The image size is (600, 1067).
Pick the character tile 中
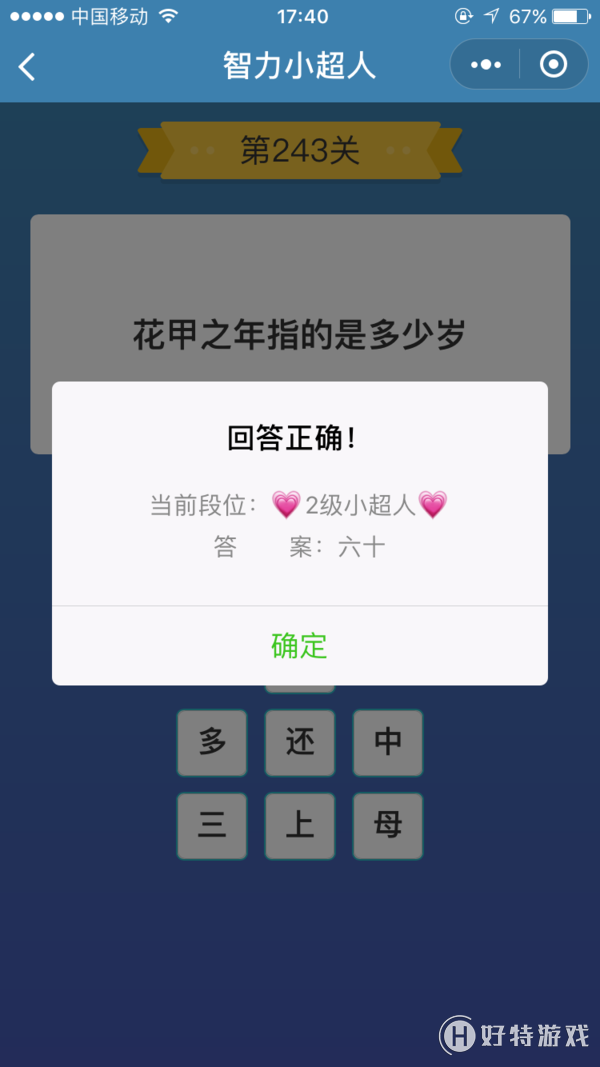coord(388,743)
